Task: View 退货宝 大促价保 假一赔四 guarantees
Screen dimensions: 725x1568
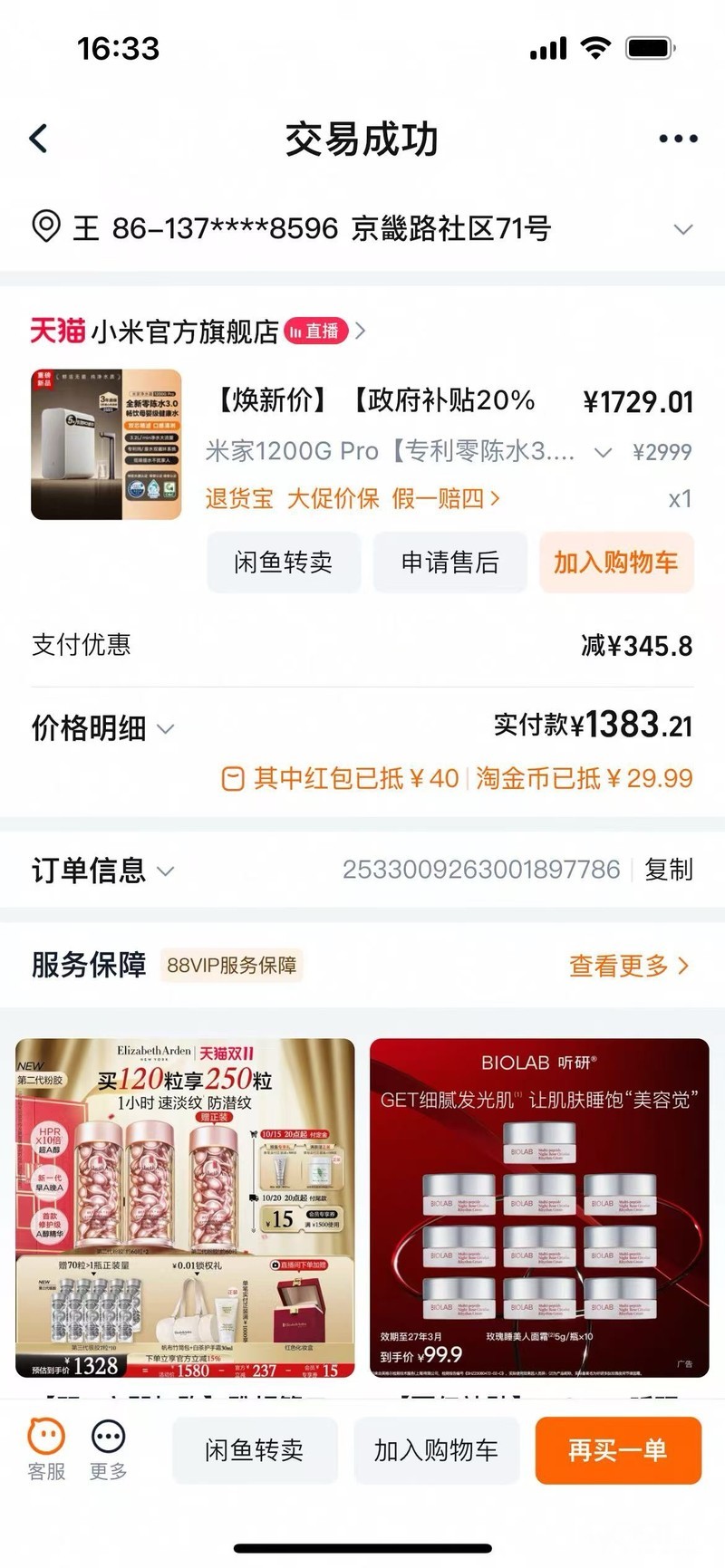Action: click(352, 498)
